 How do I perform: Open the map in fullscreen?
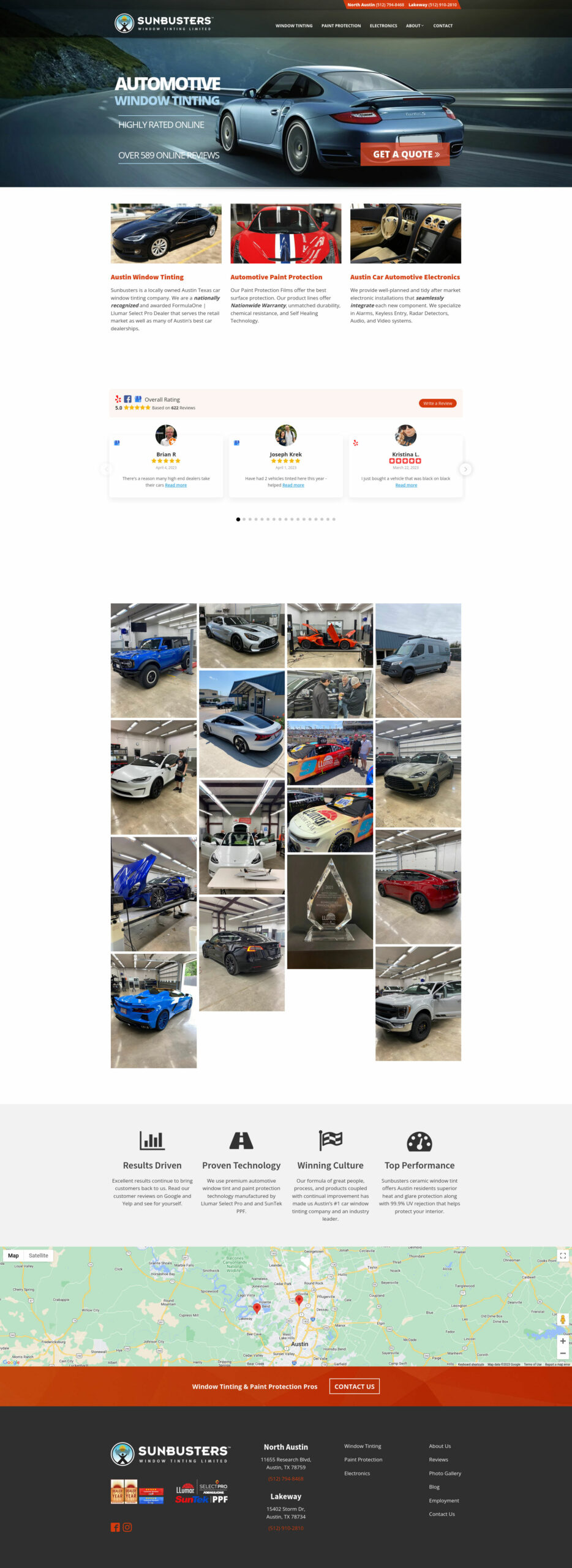pos(563,1256)
